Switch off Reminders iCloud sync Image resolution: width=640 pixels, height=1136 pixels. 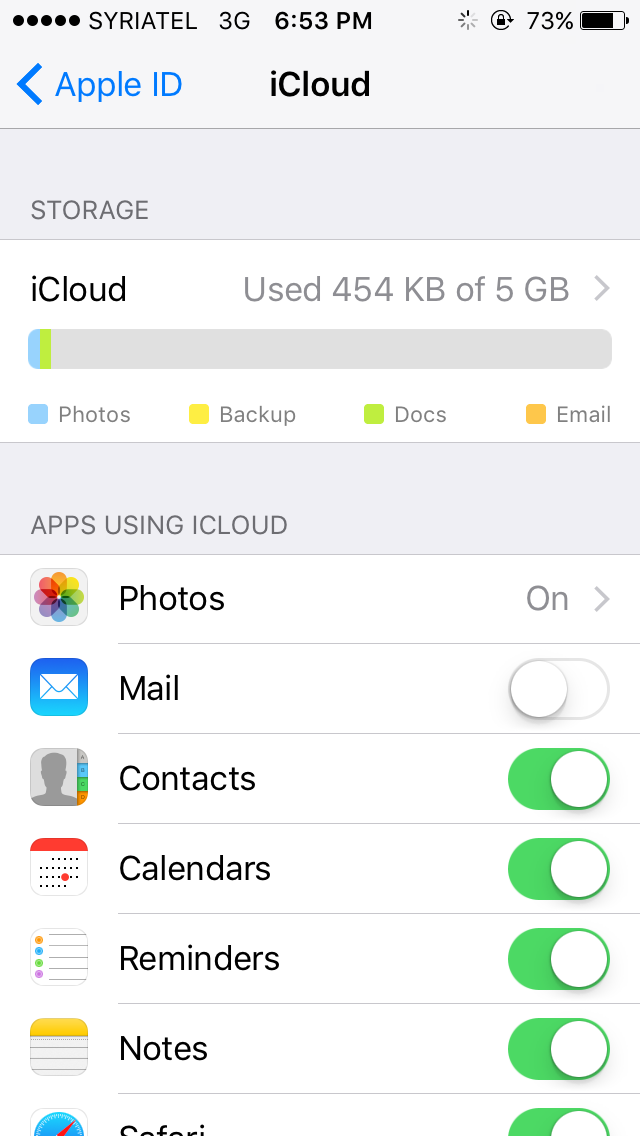[558, 959]
